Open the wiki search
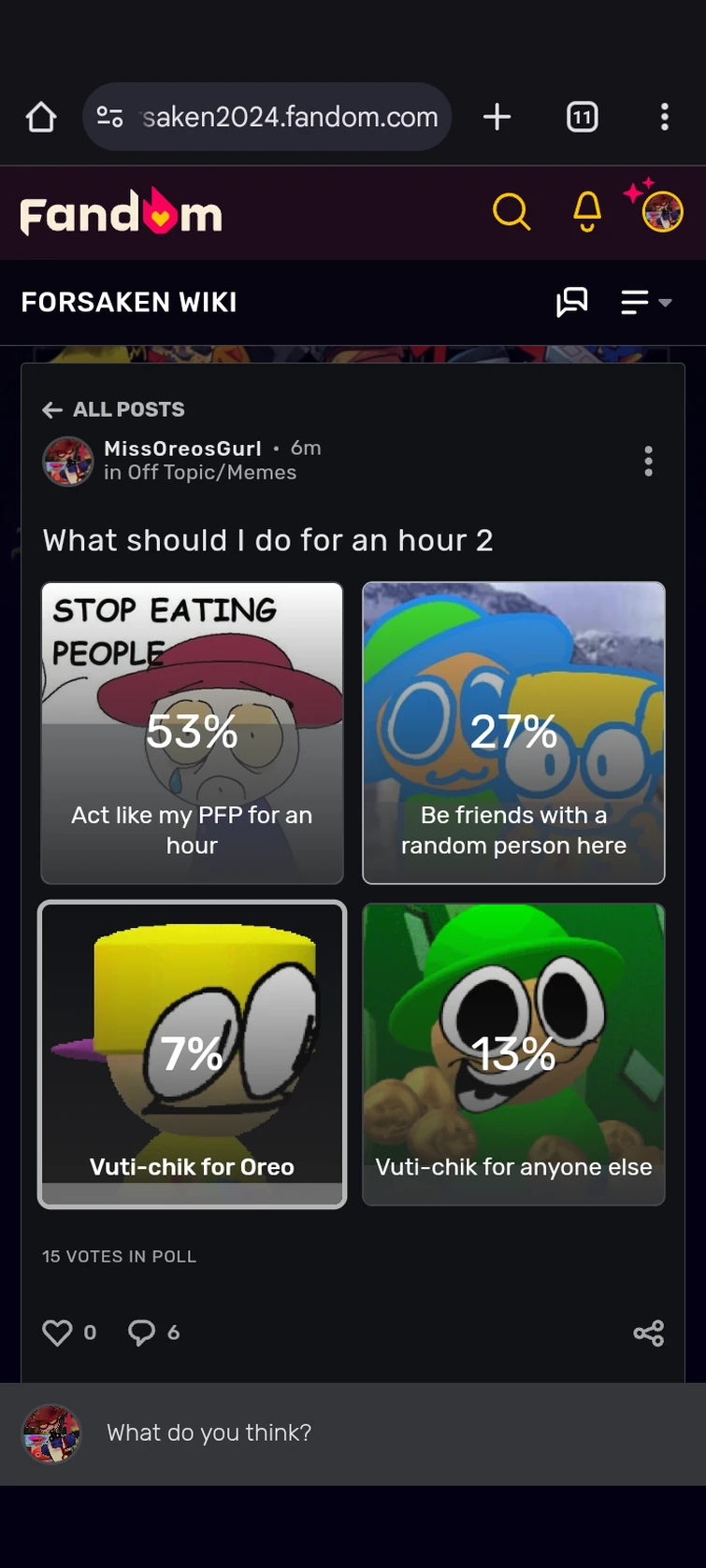 (511, 211)
